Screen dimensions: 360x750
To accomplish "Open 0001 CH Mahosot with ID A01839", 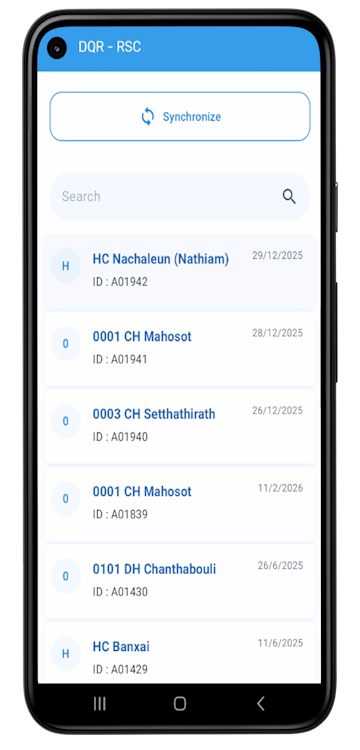I will pos(180,504).
